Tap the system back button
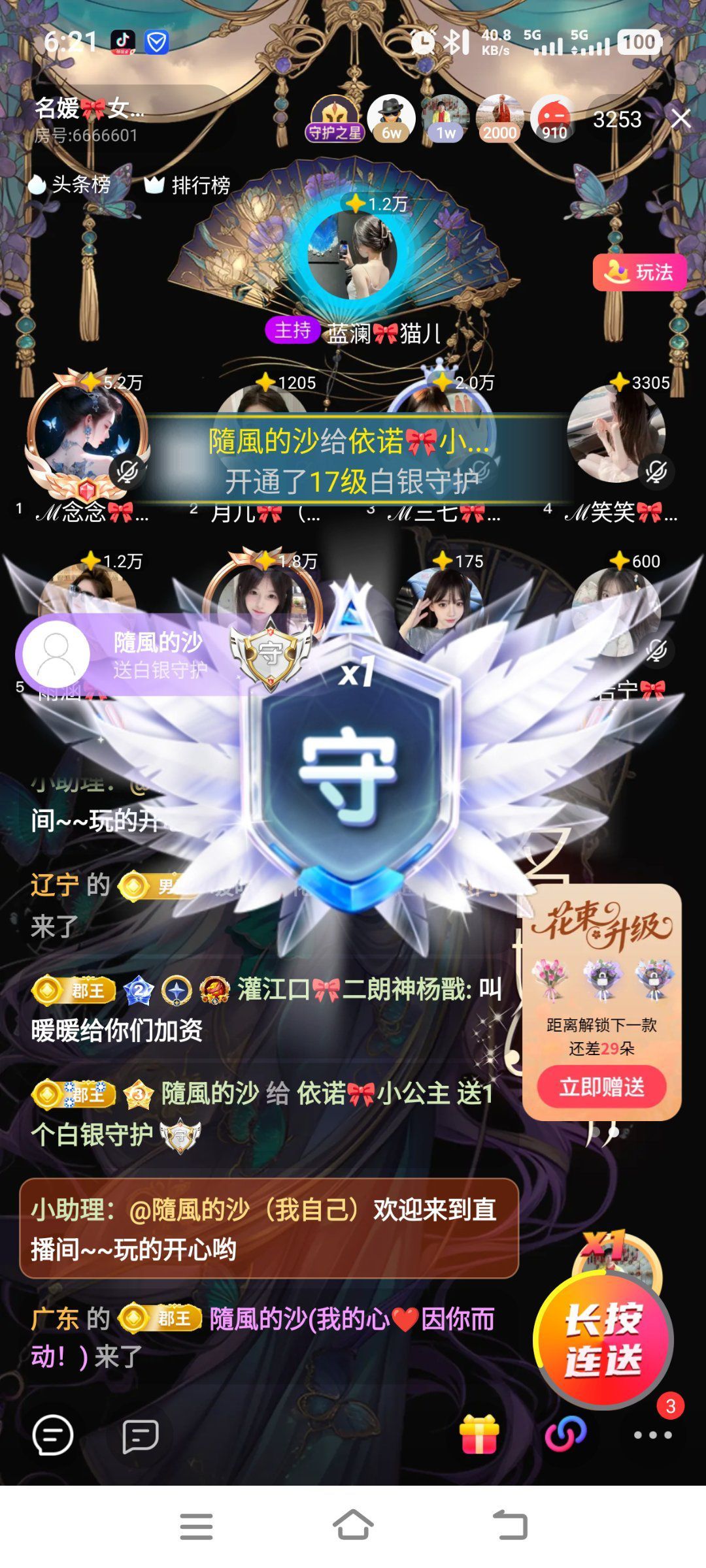This screenshot has height=1568, width=706. 510,1526
